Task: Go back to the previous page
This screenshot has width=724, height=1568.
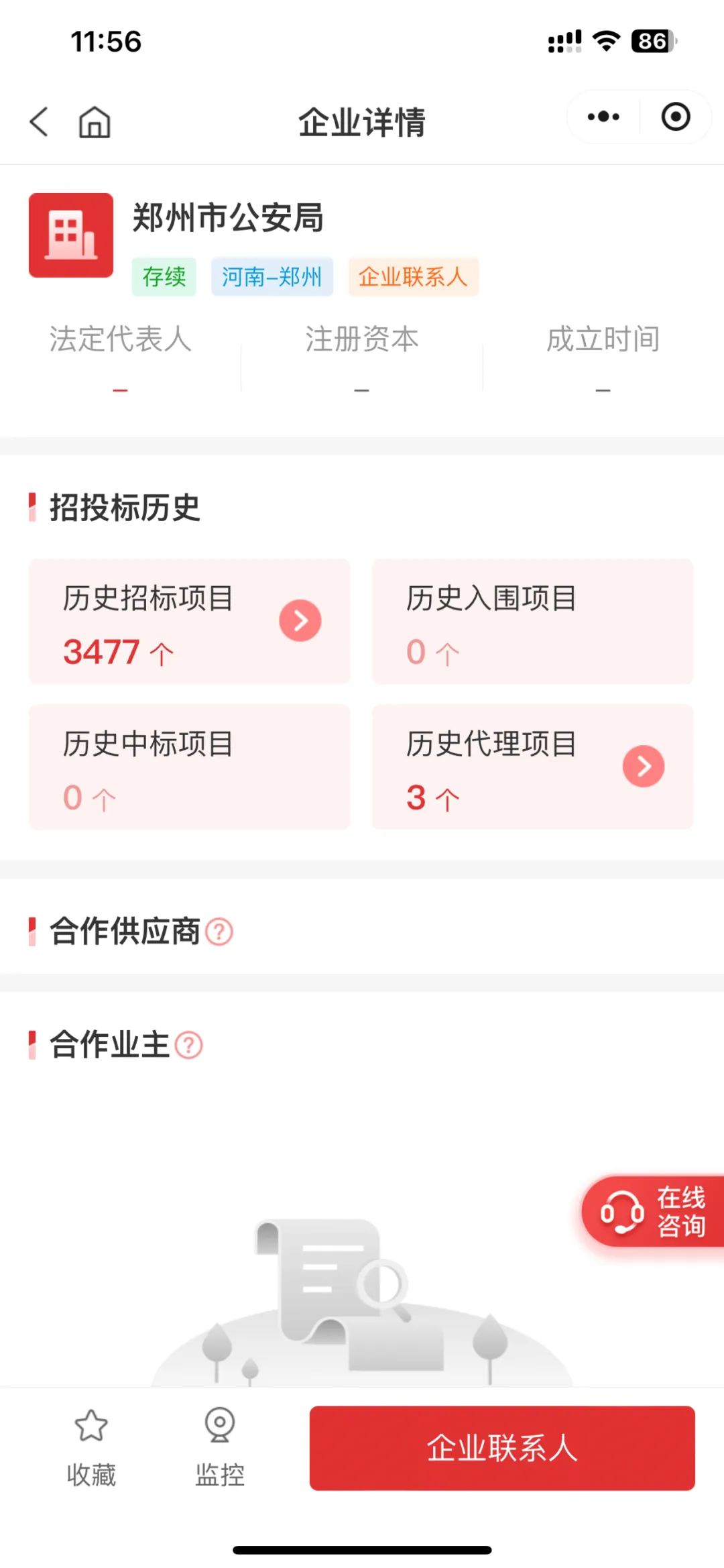Action: [x=40, y=122]
